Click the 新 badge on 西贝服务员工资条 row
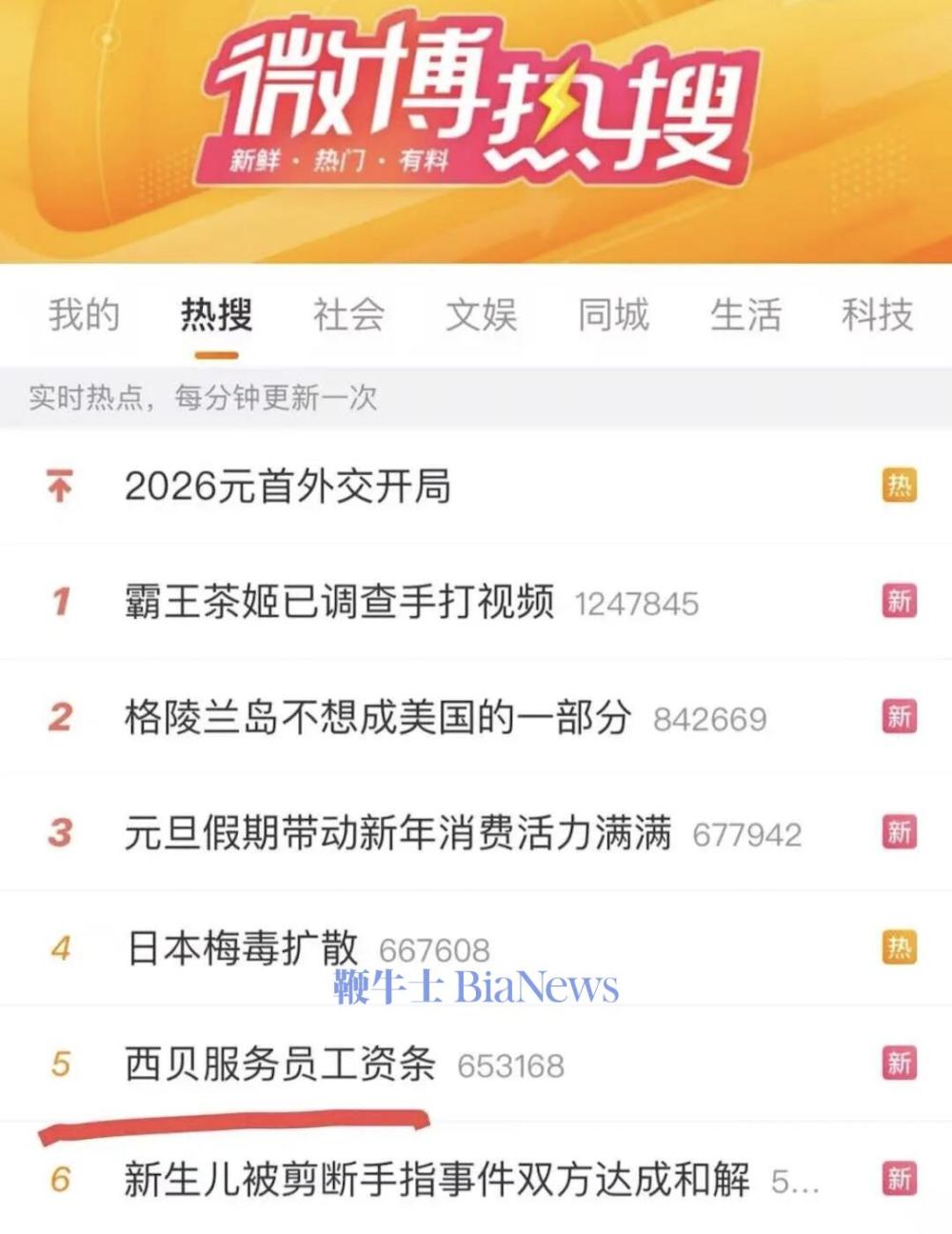 898,1064
